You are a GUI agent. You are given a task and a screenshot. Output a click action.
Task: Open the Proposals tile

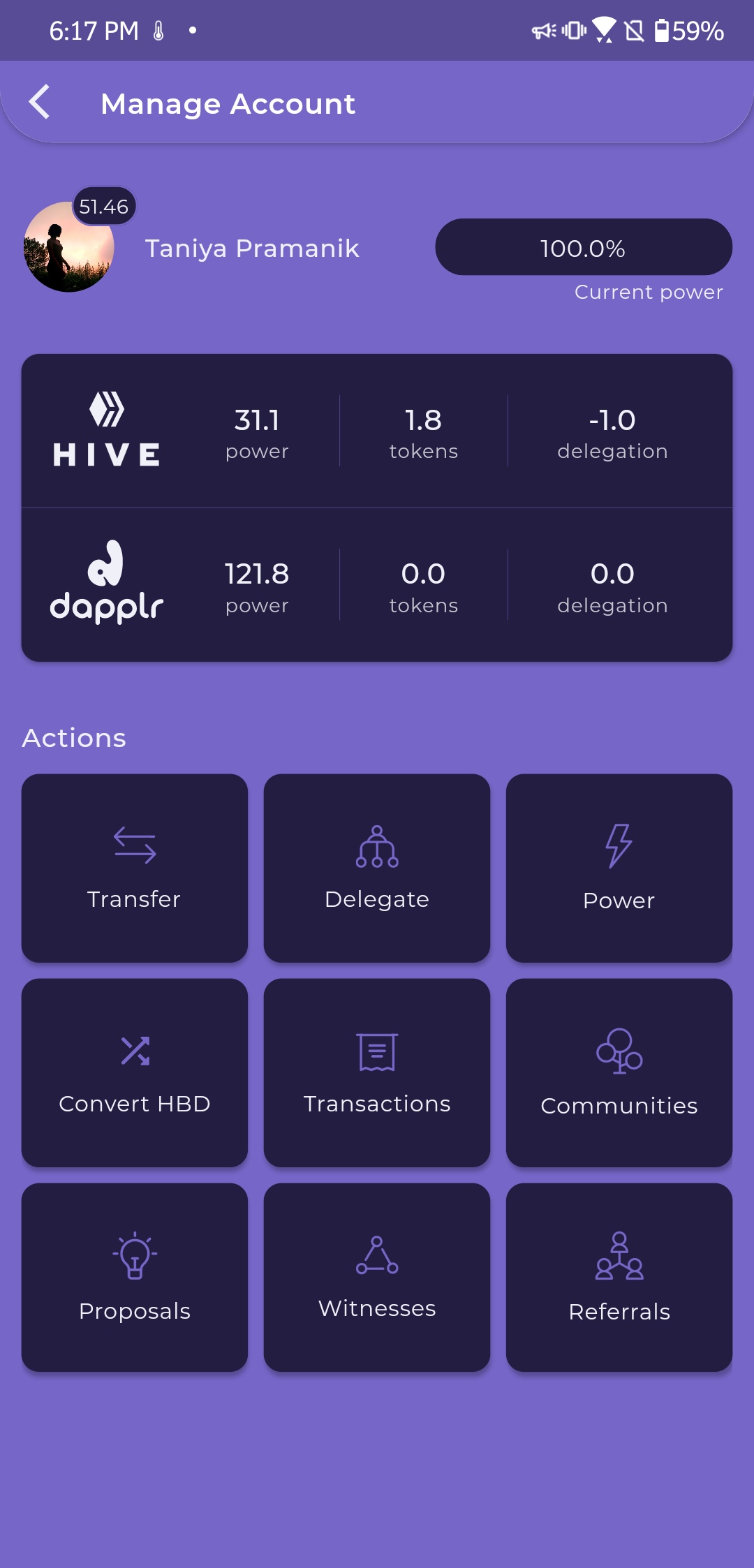pyautogui.click(x=134, y=1277)
